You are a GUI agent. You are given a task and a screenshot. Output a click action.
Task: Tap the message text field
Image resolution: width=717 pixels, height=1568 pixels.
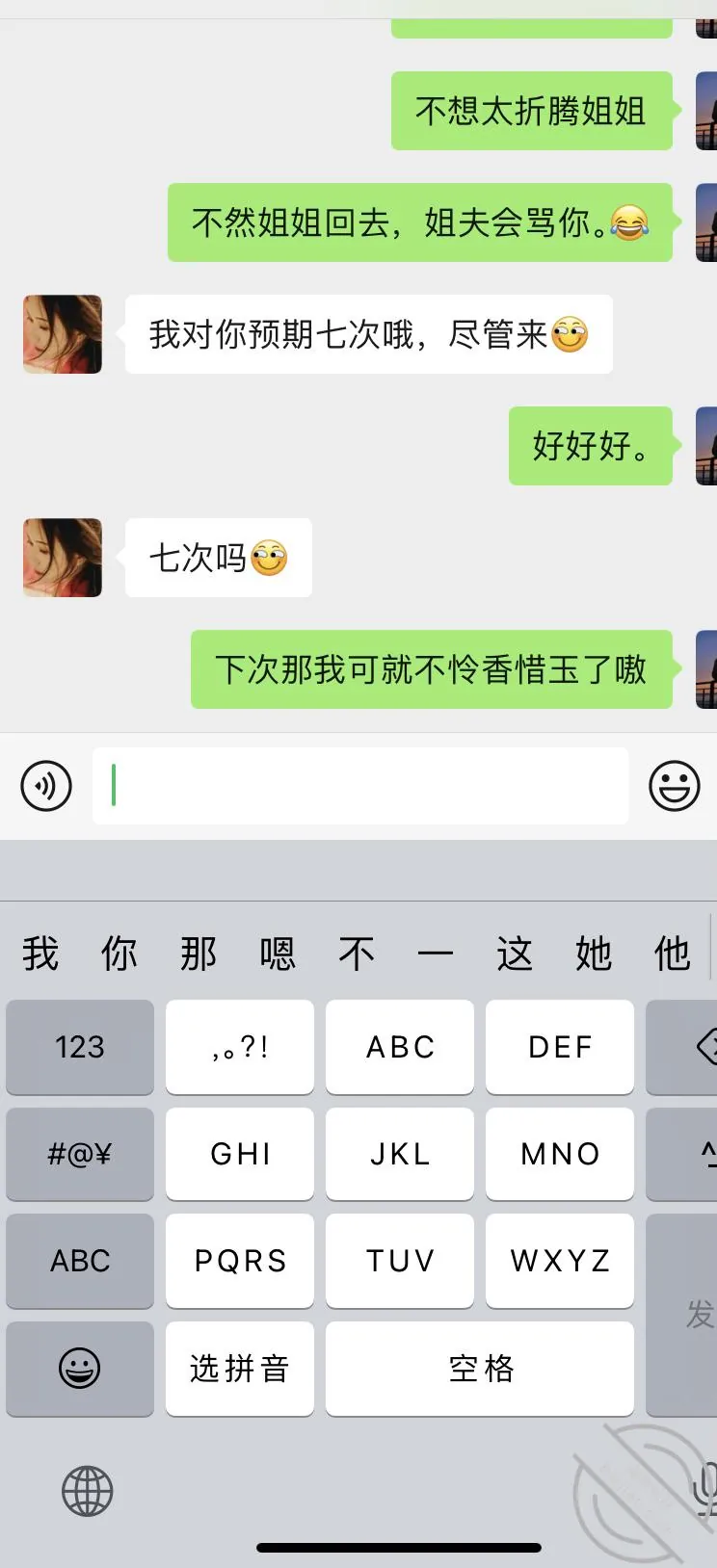360,786
